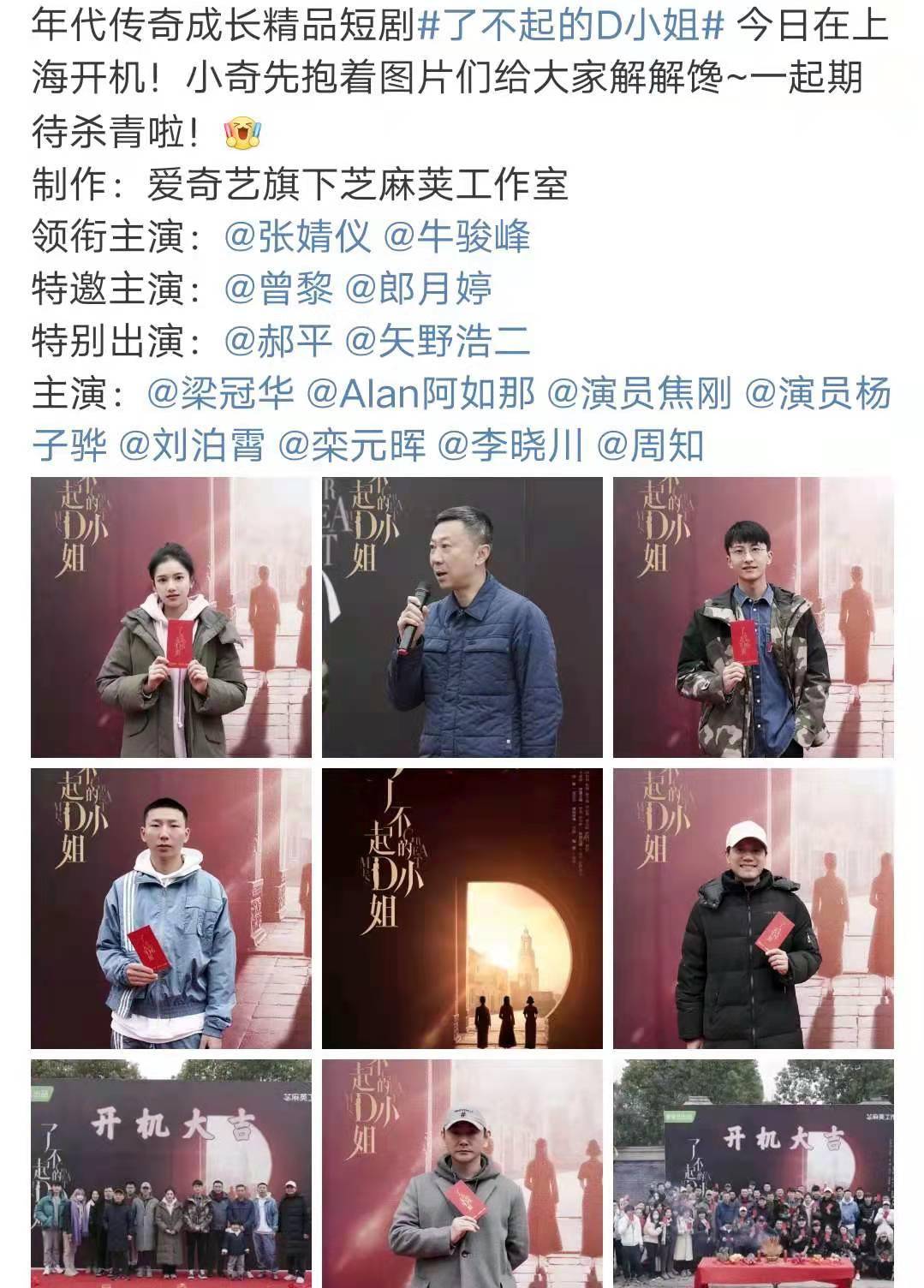Open @刘泊霄 mention link
Screen dimensions: 924x1288
192,445
